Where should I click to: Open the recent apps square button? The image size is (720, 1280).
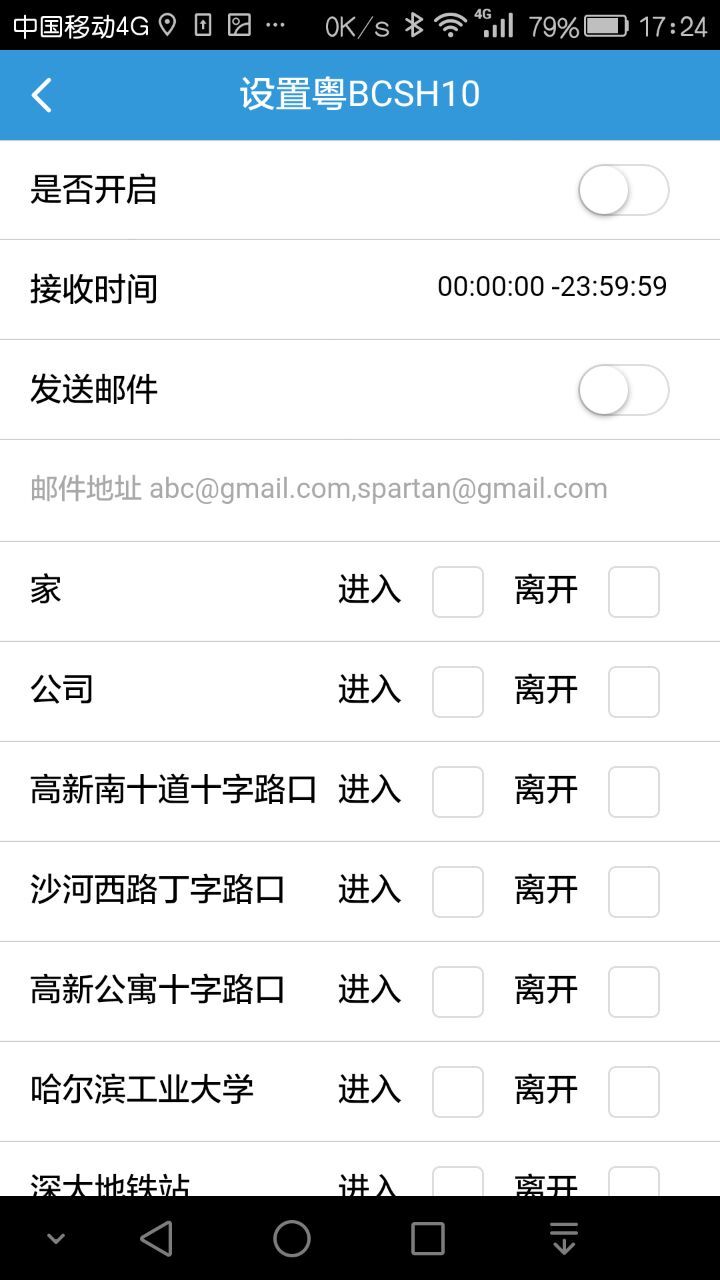pos(428,1238)
